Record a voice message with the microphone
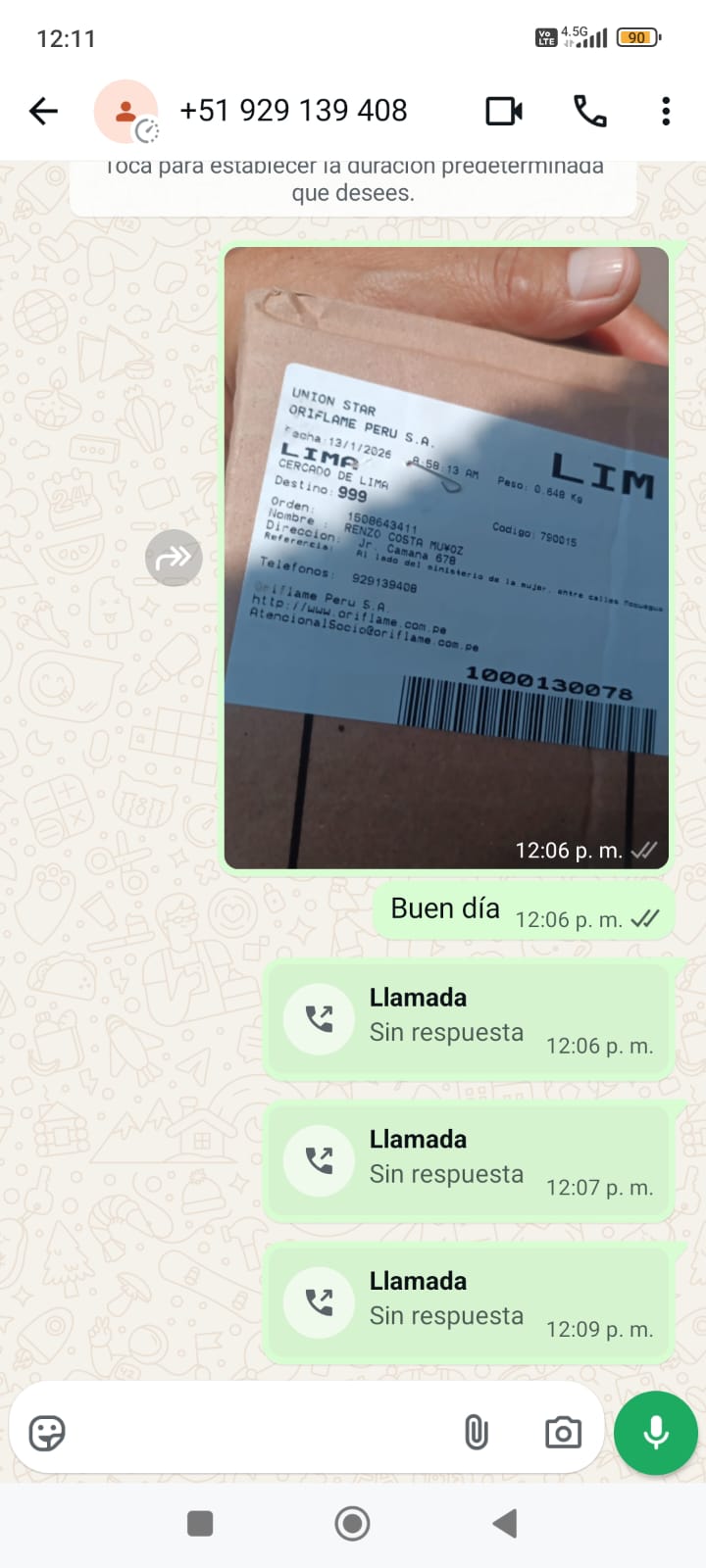 click(x=655, y=1433)
